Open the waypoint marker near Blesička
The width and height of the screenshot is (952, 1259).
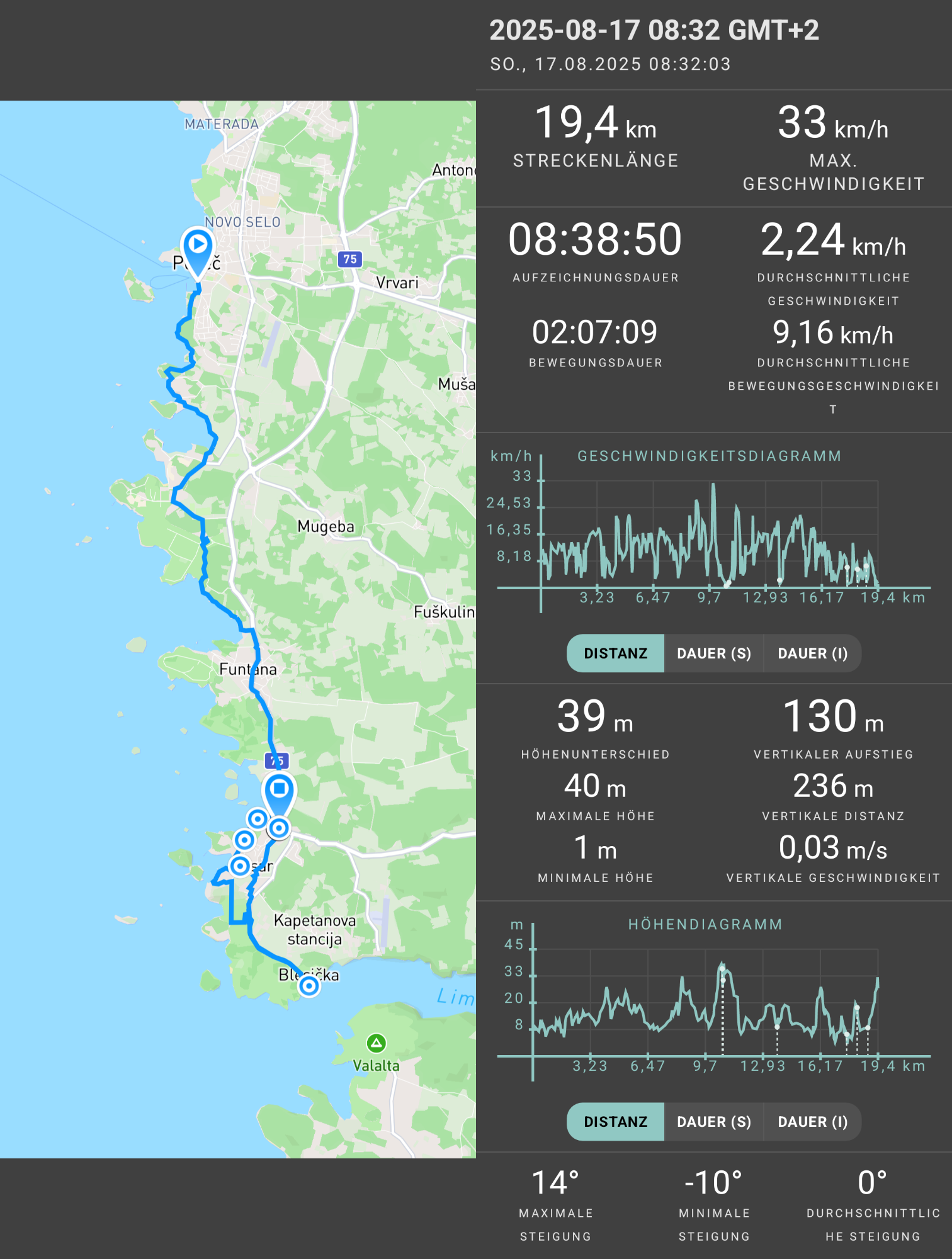tap(309, 986)
